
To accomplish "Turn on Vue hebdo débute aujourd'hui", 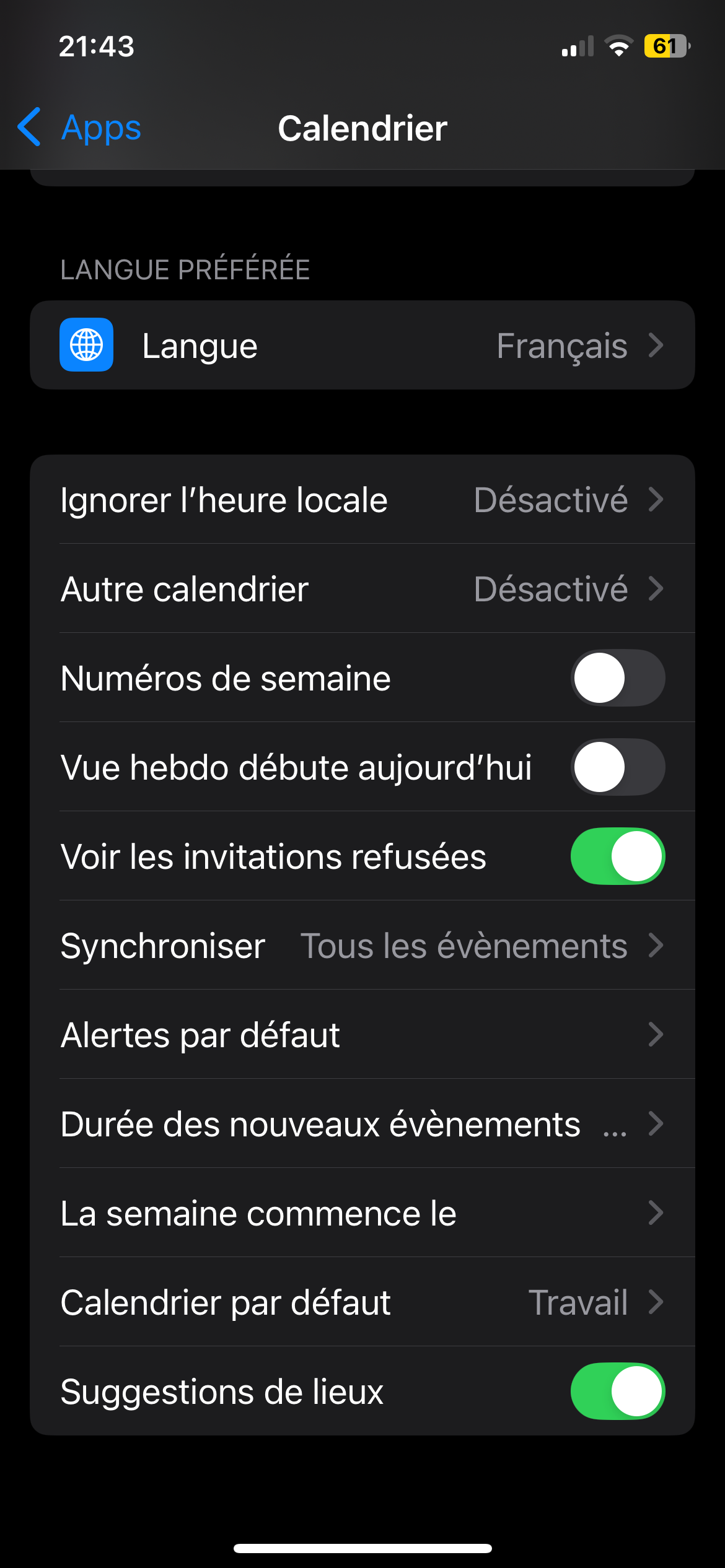I will coord(617,767).
